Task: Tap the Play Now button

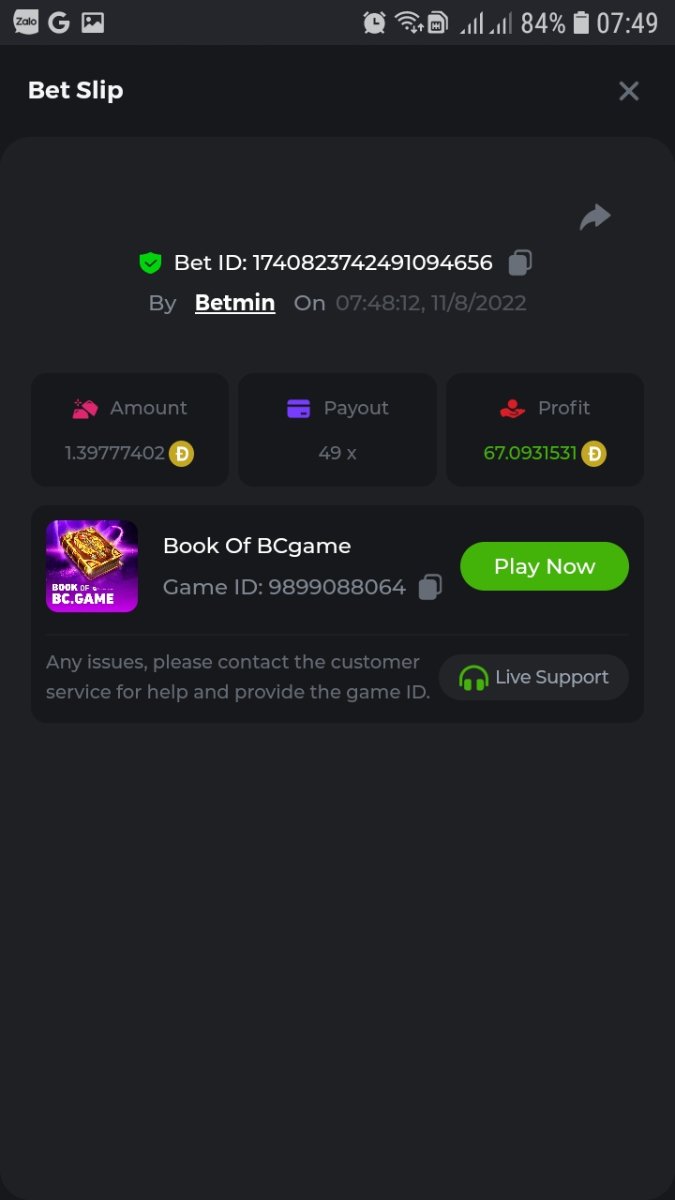Action: point(544,566)
